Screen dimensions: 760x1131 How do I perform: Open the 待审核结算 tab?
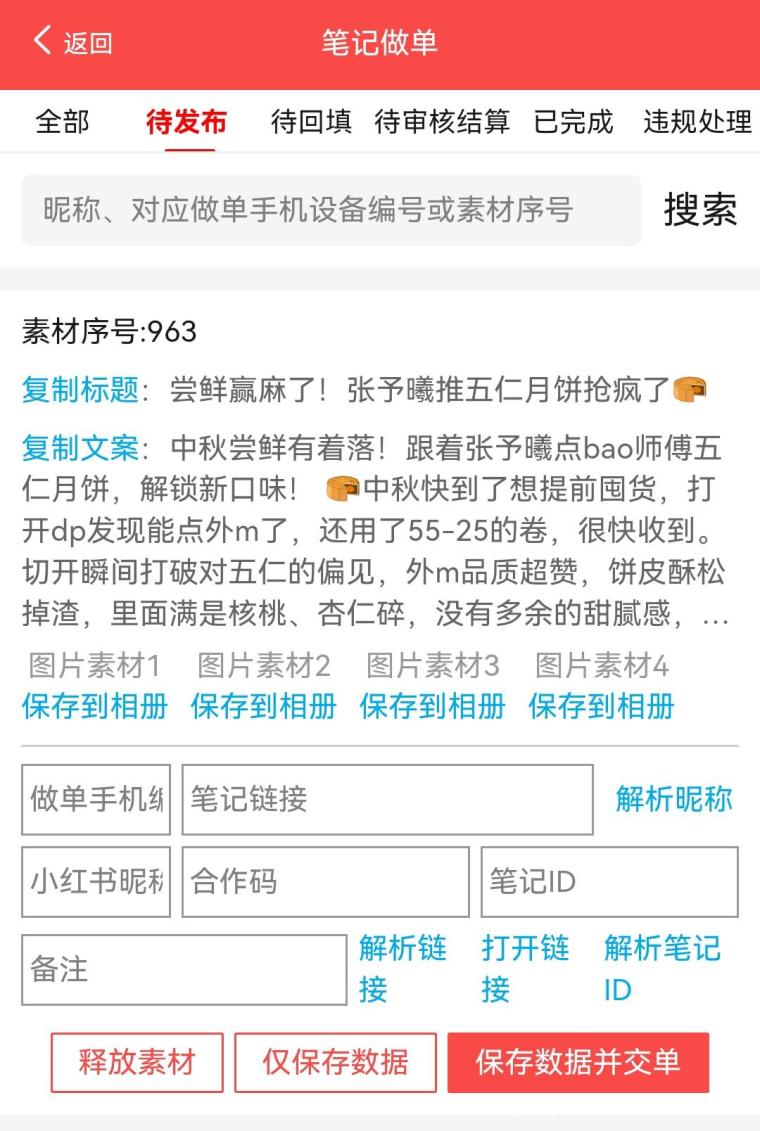click(442, 122)
